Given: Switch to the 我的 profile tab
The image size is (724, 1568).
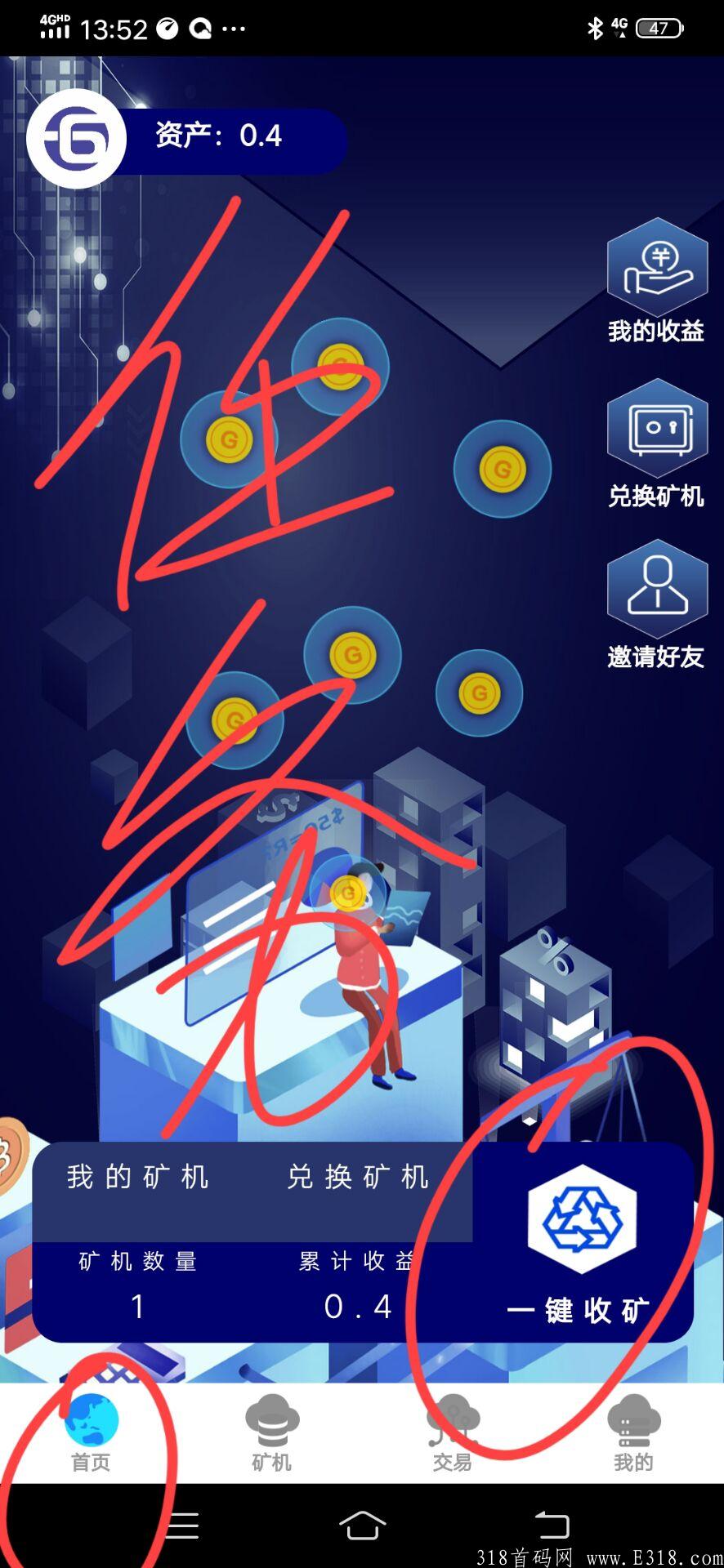Looking at the screenshot, I should point(633,1433).
